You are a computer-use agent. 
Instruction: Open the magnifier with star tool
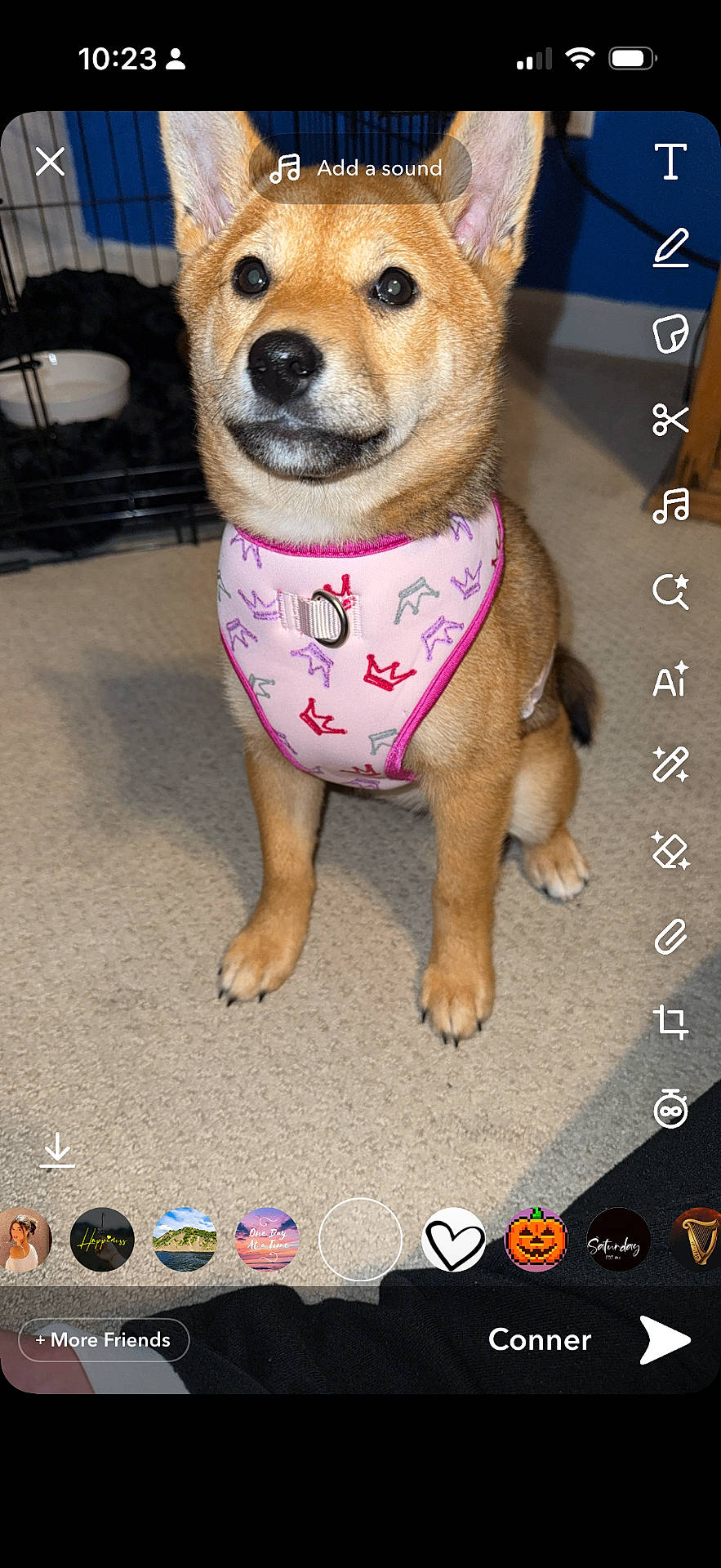(x=670, y=592)
